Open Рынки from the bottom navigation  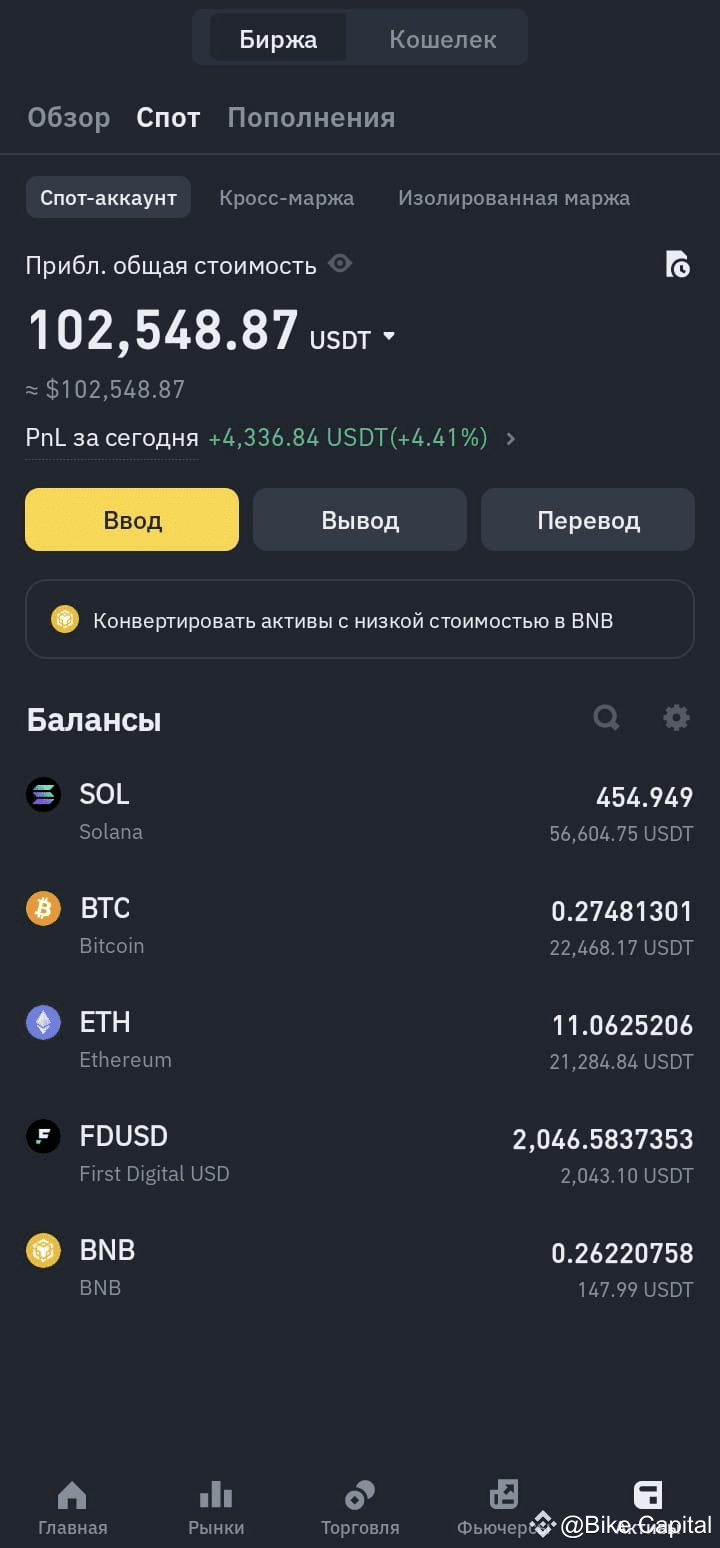pyautogui.click(x=215, y=1505)
